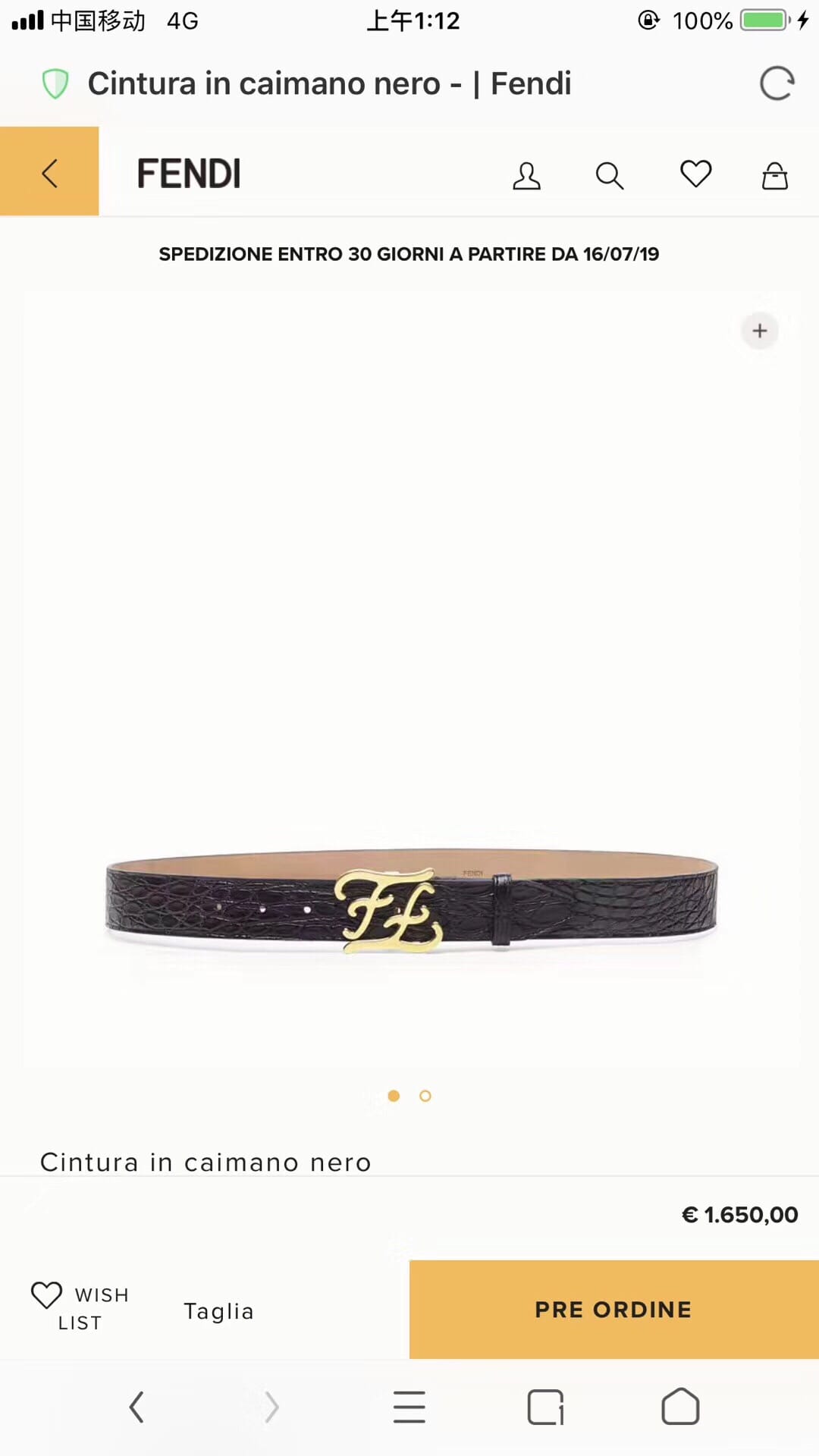
Task: Open the shopping bag icon
Action: click(x=775, y=175)
